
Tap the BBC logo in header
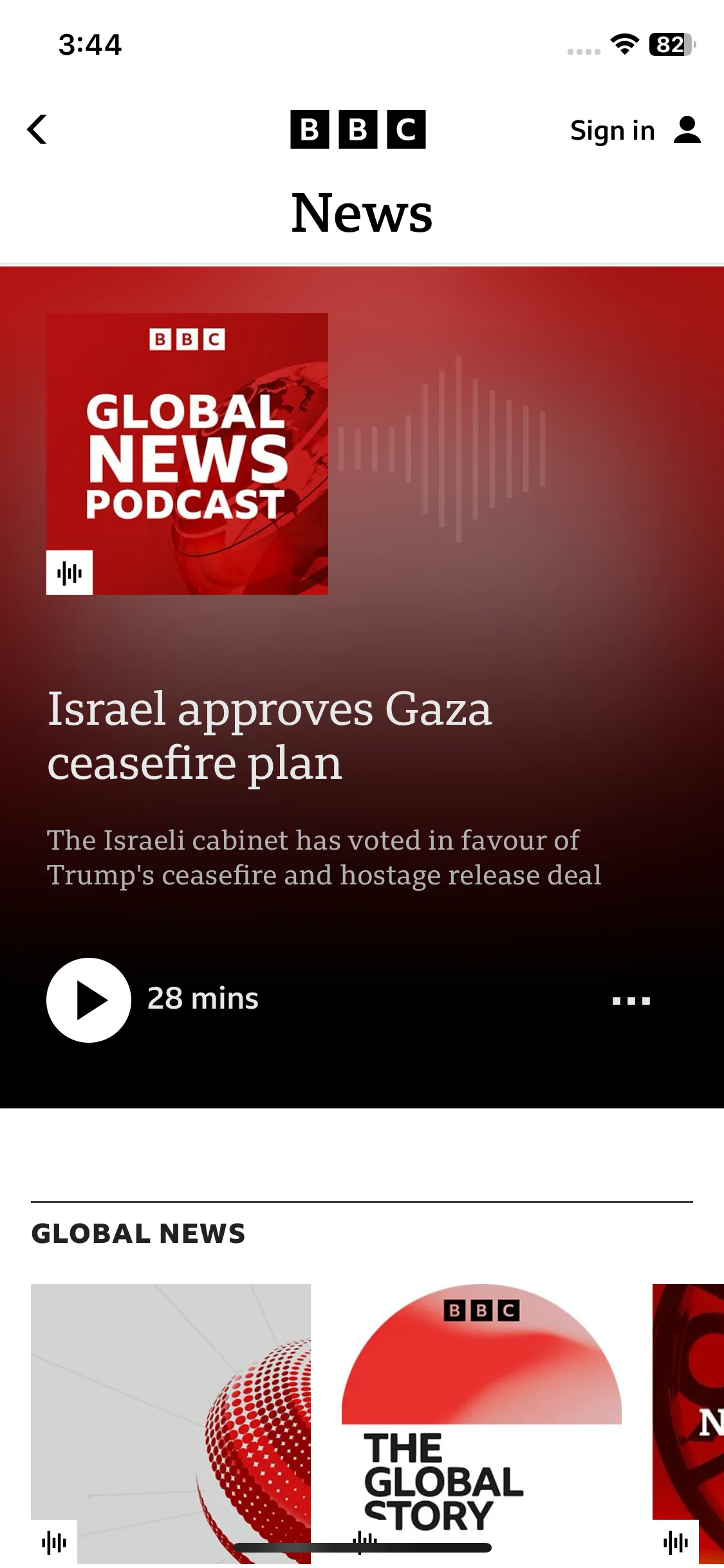[358, 129]
